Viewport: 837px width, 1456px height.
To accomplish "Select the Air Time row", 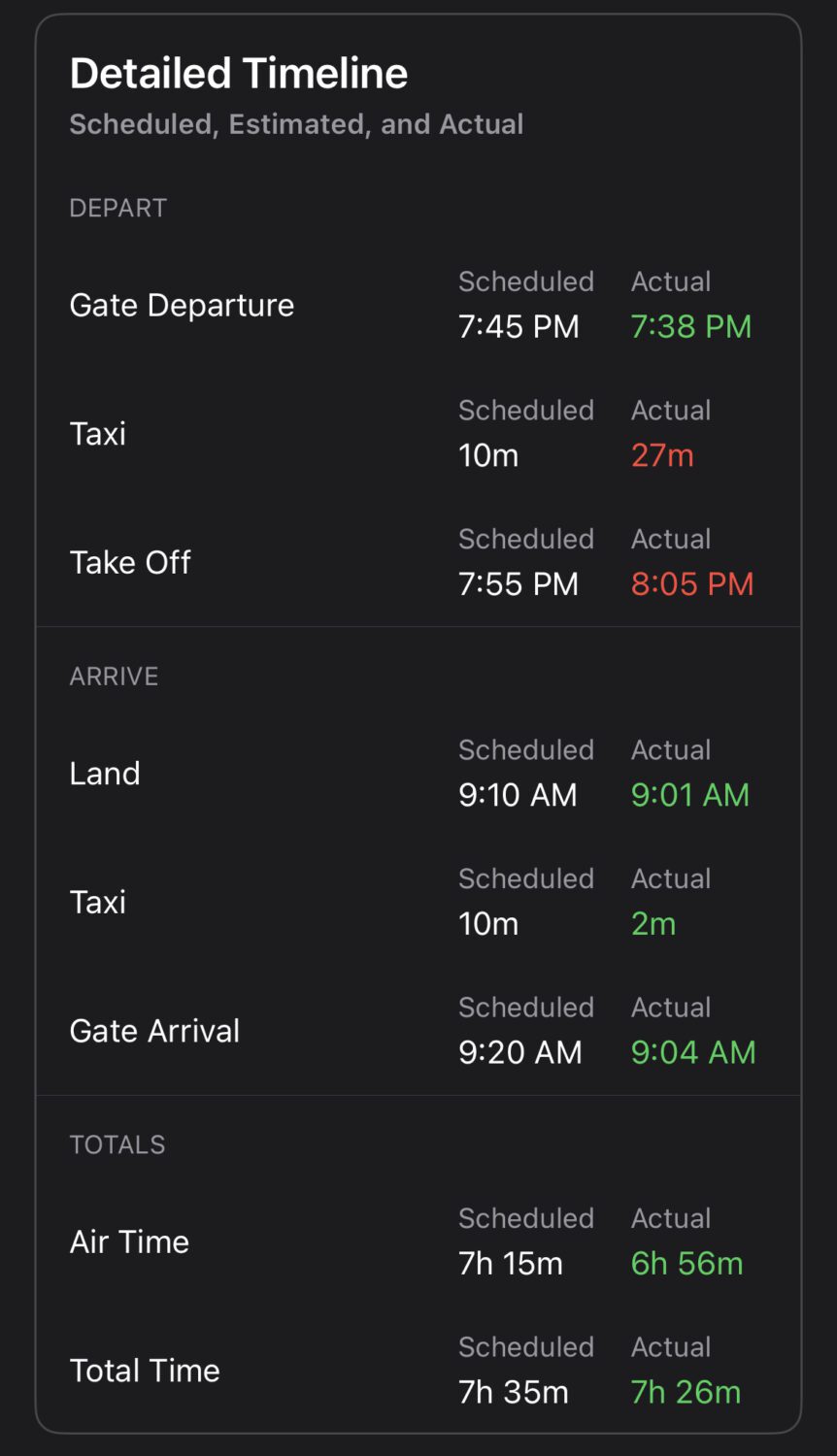I will click(x=129, y=1241).
